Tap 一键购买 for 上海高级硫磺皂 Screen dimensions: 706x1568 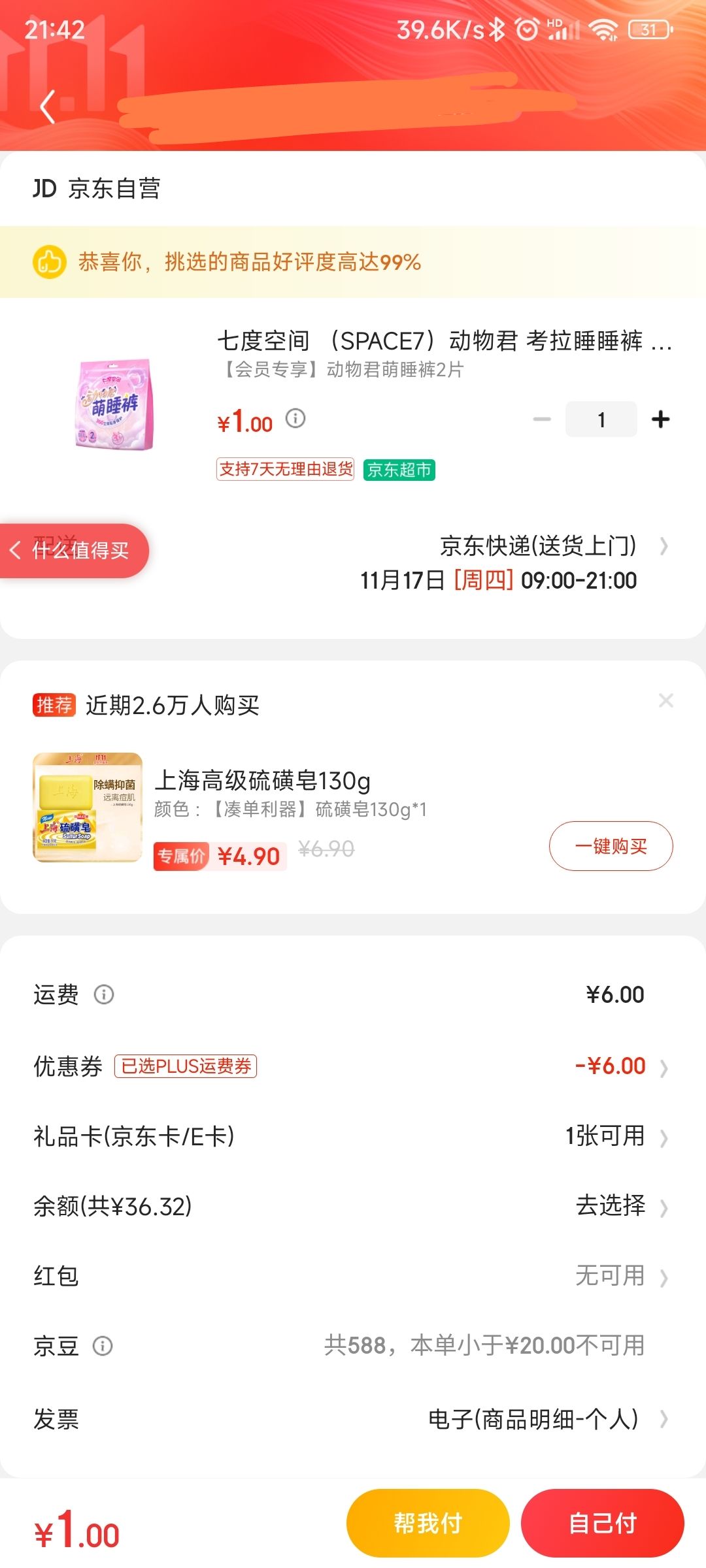pos(611,846)
